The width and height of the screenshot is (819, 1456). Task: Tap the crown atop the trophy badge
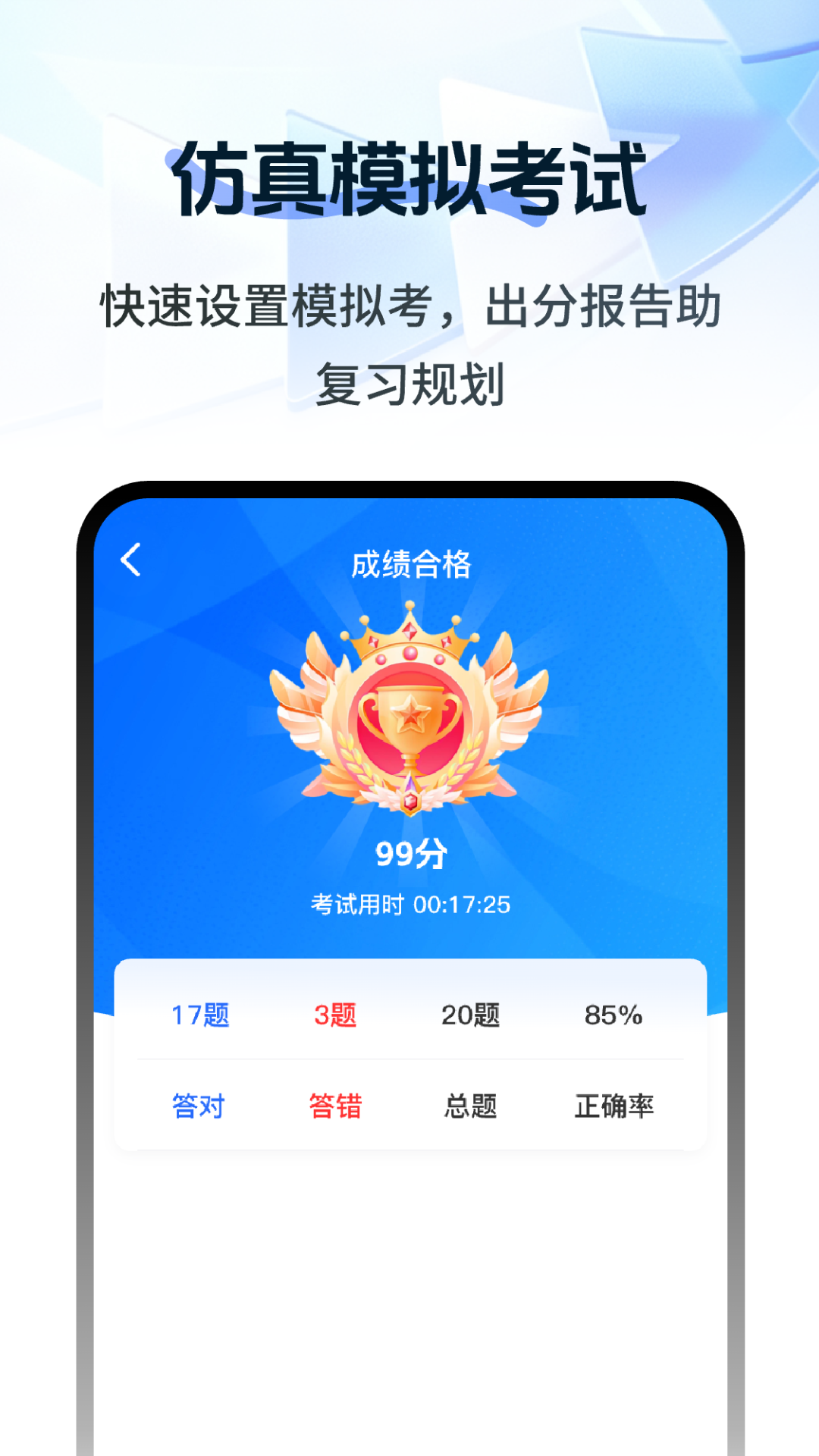click(409, 641)
